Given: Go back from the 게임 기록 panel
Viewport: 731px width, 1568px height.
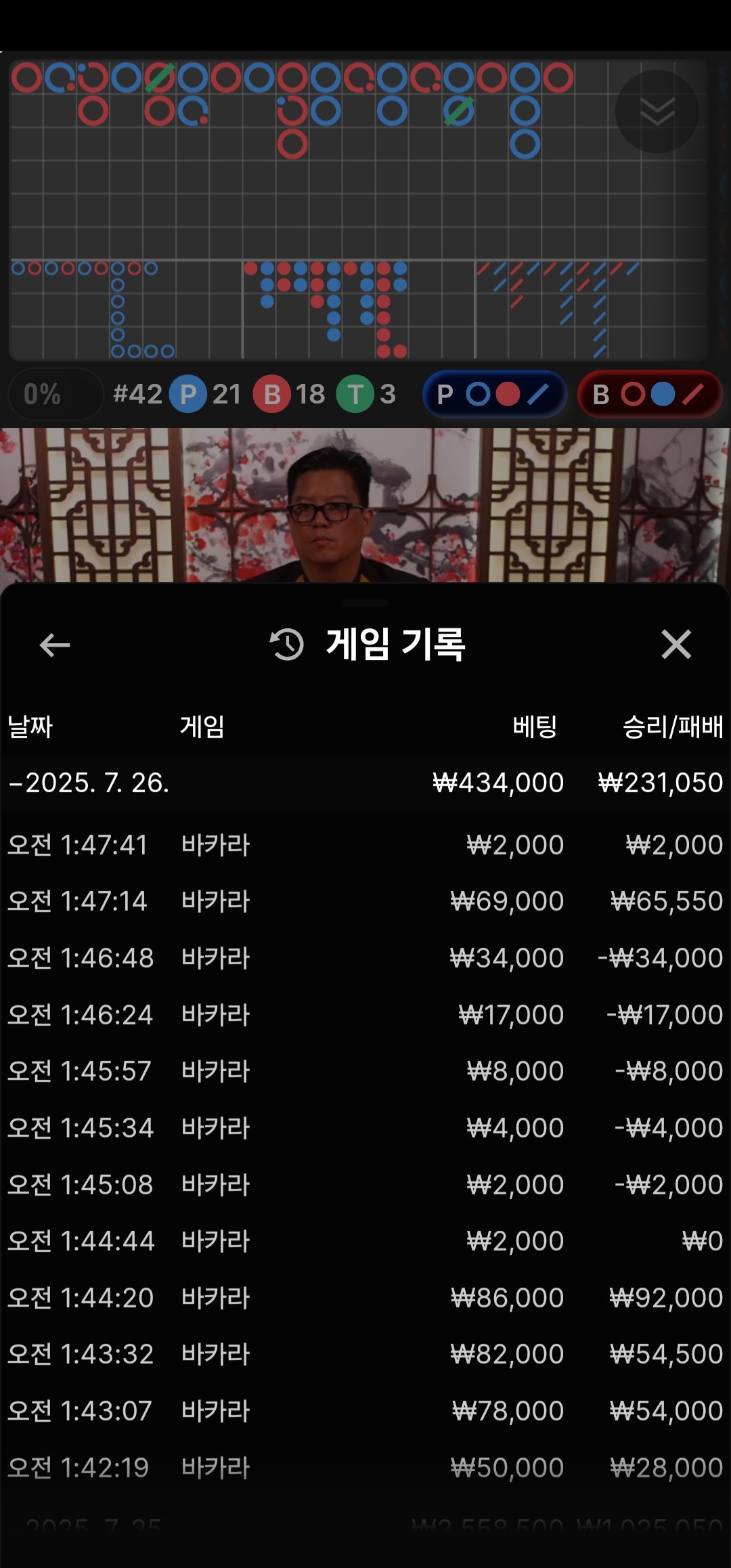Looking at the screenshot, I should pos(54,645).
